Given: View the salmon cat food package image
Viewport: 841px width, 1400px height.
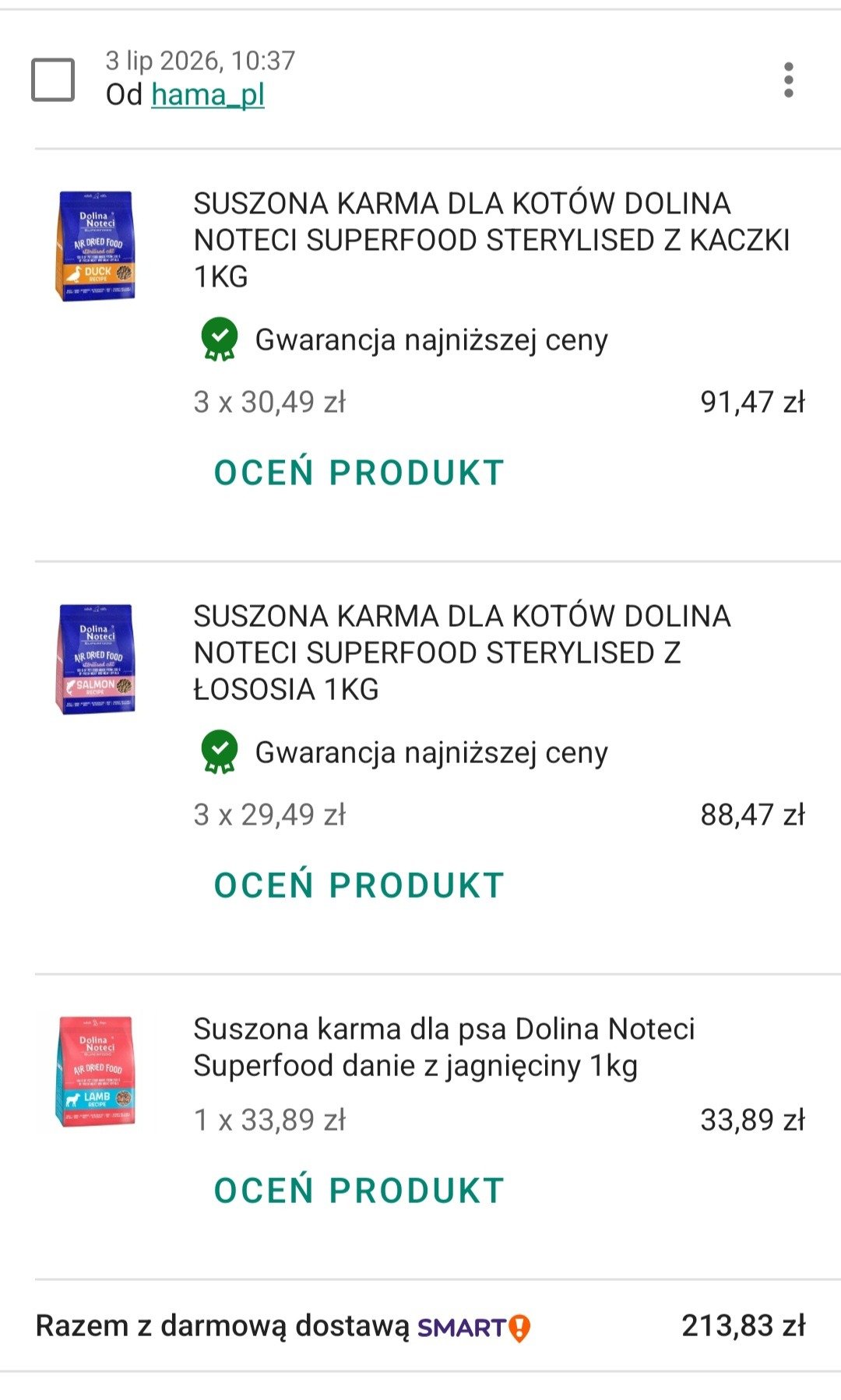Looking at the screenshot, I should 97,659.
